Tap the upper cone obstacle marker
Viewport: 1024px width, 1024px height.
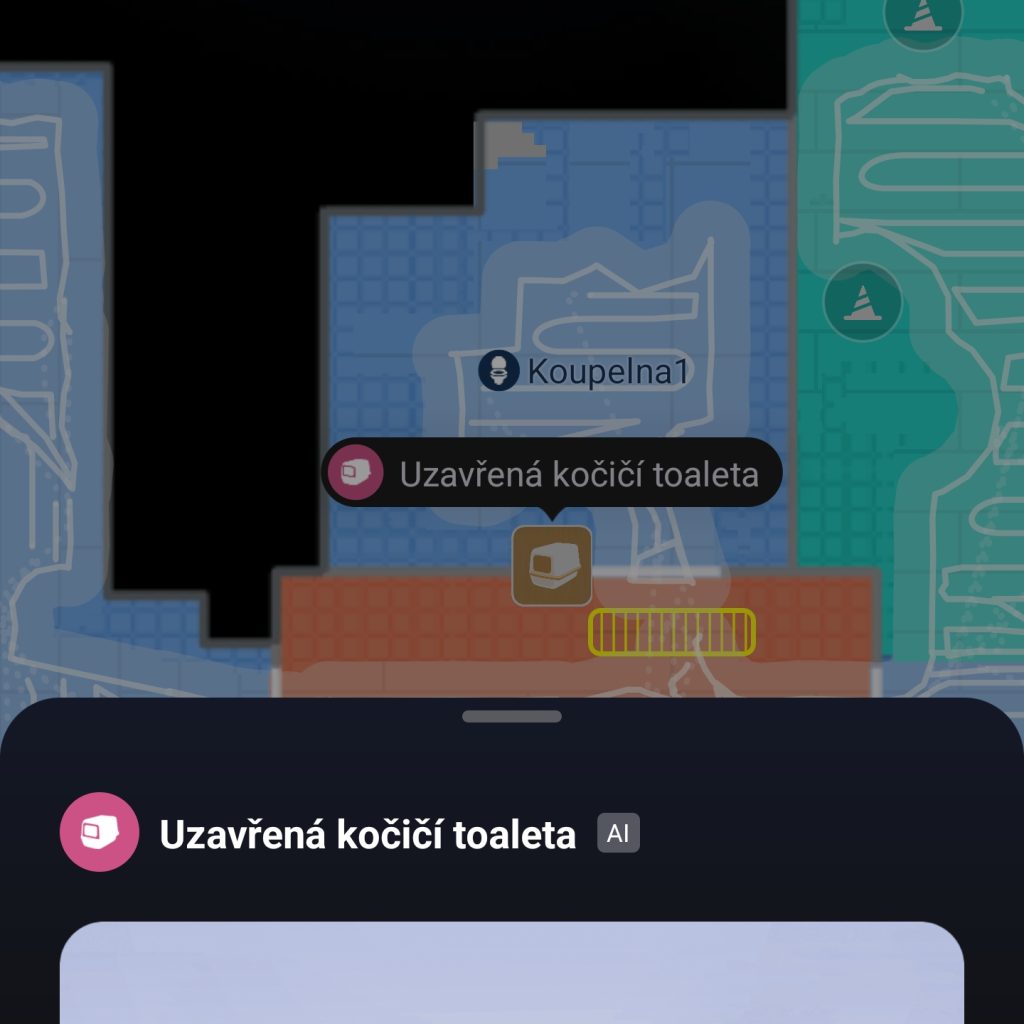(x=923, y=15)
